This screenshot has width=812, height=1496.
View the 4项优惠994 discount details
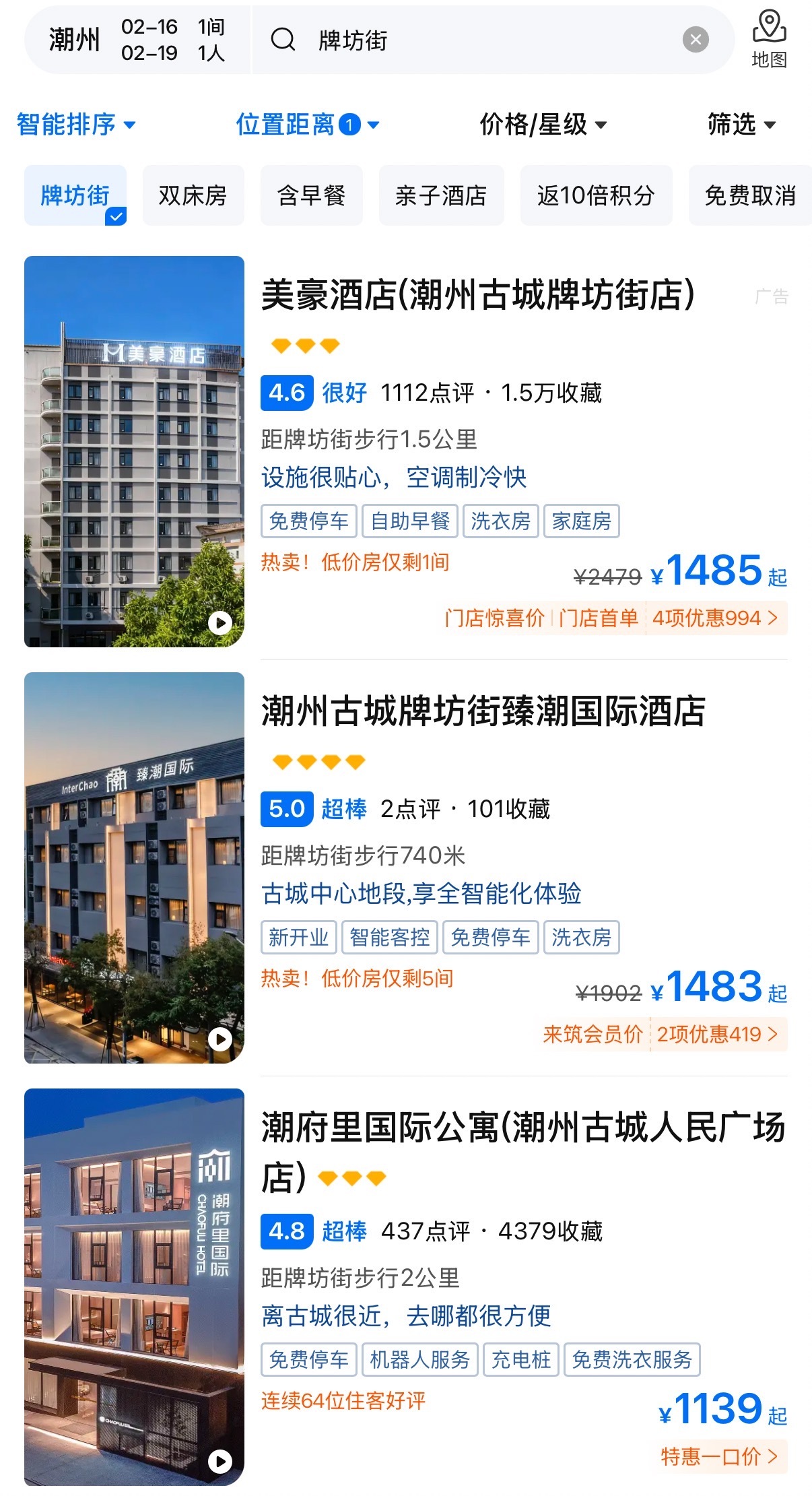714,618
